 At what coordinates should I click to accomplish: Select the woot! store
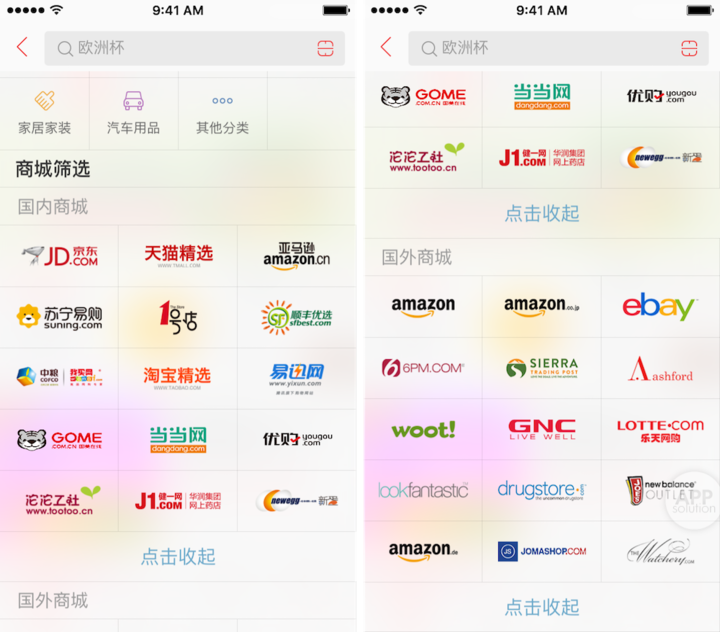[421, 430]
